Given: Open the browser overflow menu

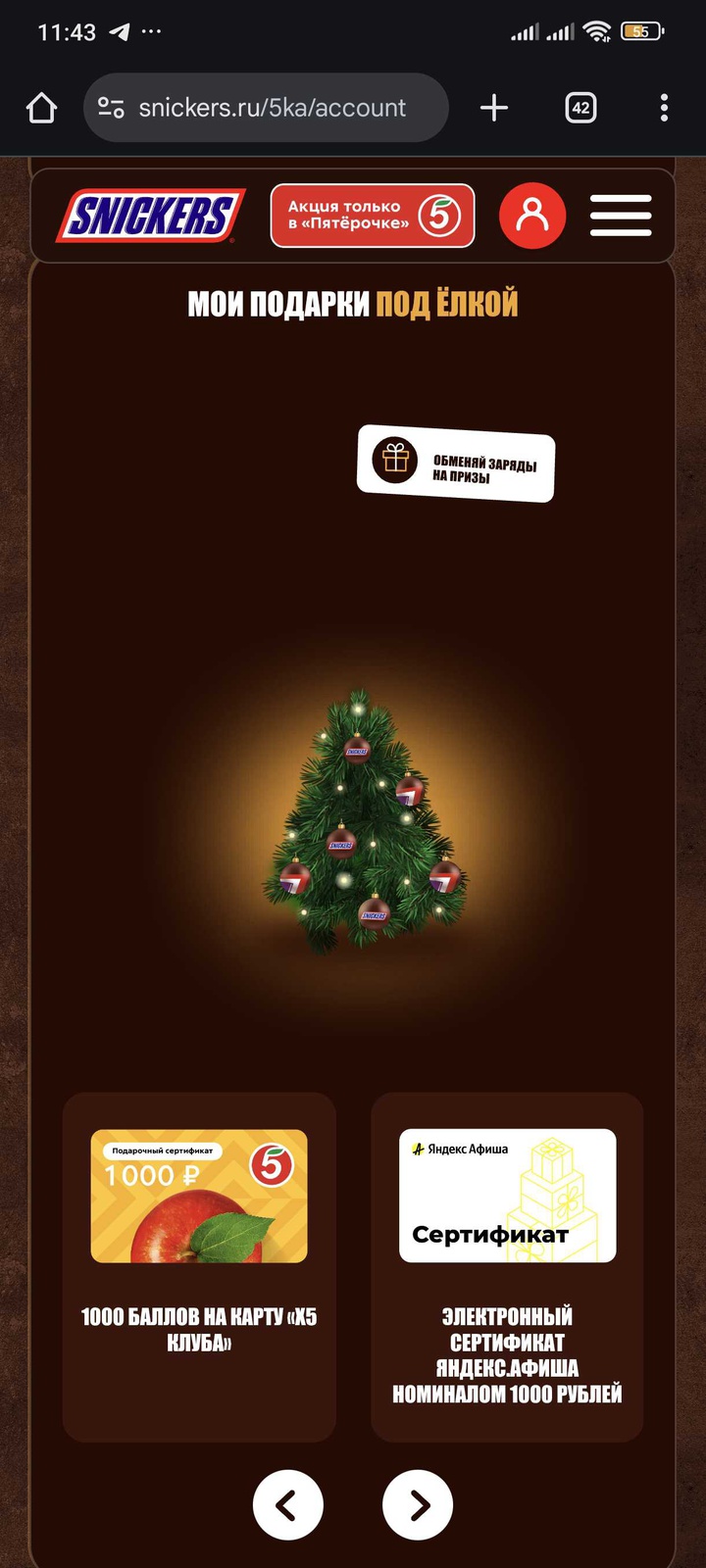Looking at the screenshot, I should point(664,108).
